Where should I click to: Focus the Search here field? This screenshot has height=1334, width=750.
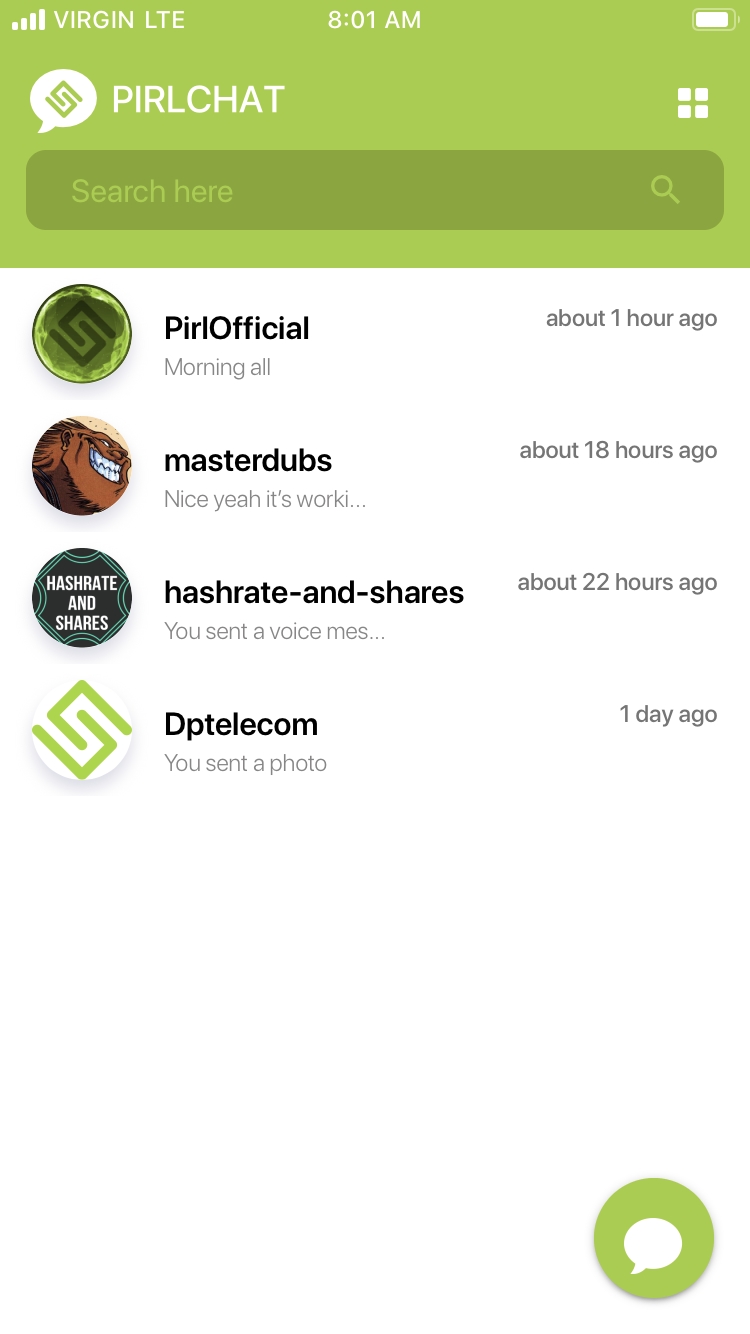[340, 191]
